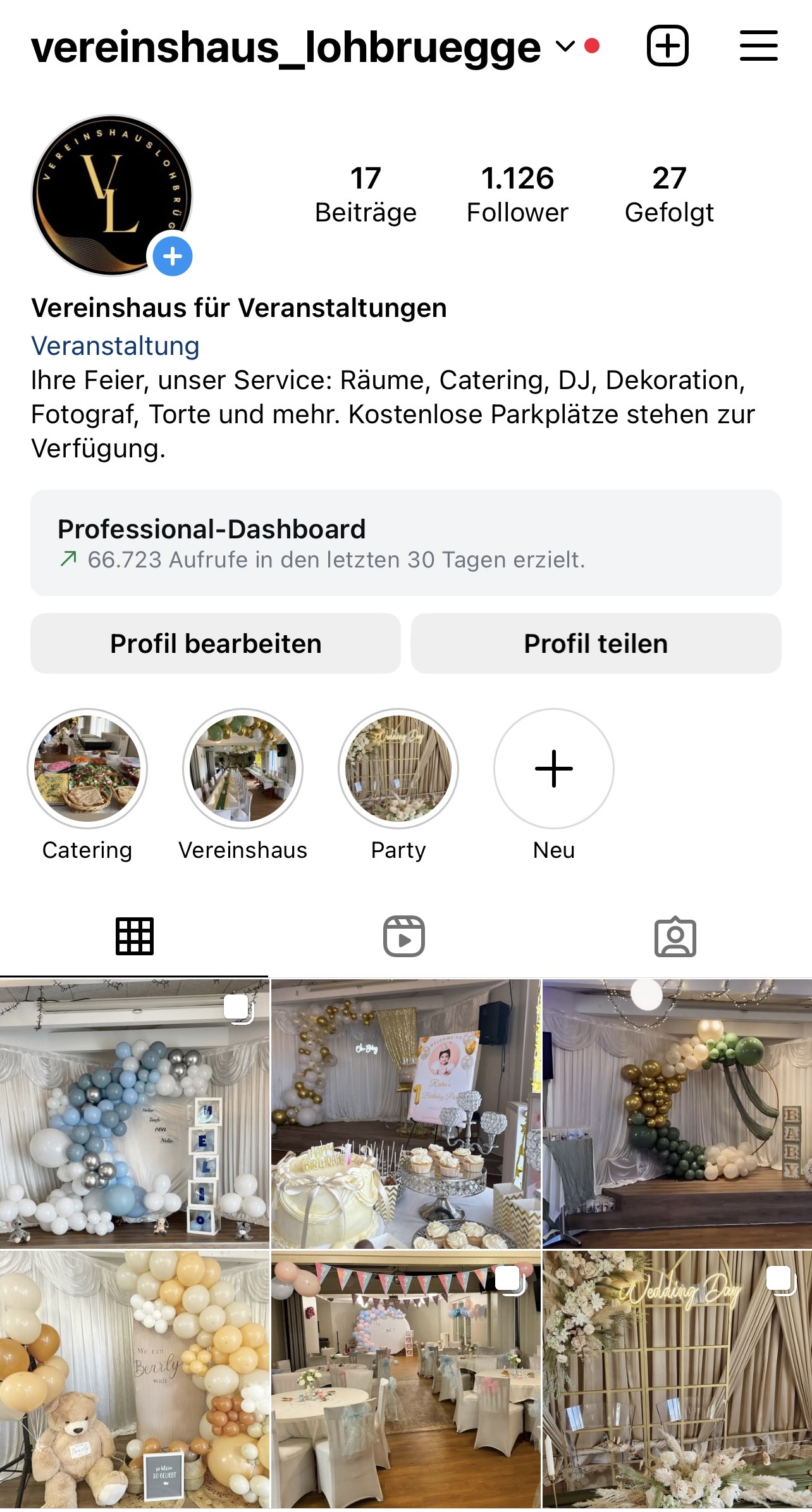Open the birthday cake table post
This screenshot has height=1512, width=812.
point(405,1113)
